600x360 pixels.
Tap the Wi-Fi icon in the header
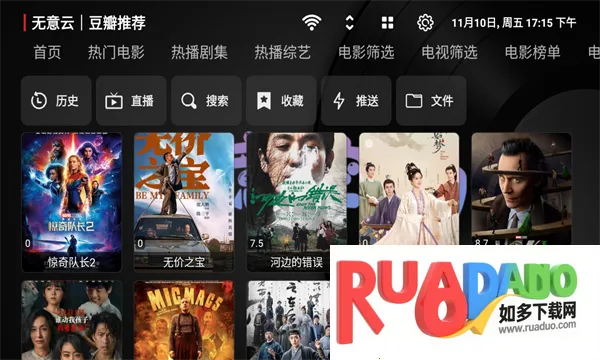(x=311, y=23)
